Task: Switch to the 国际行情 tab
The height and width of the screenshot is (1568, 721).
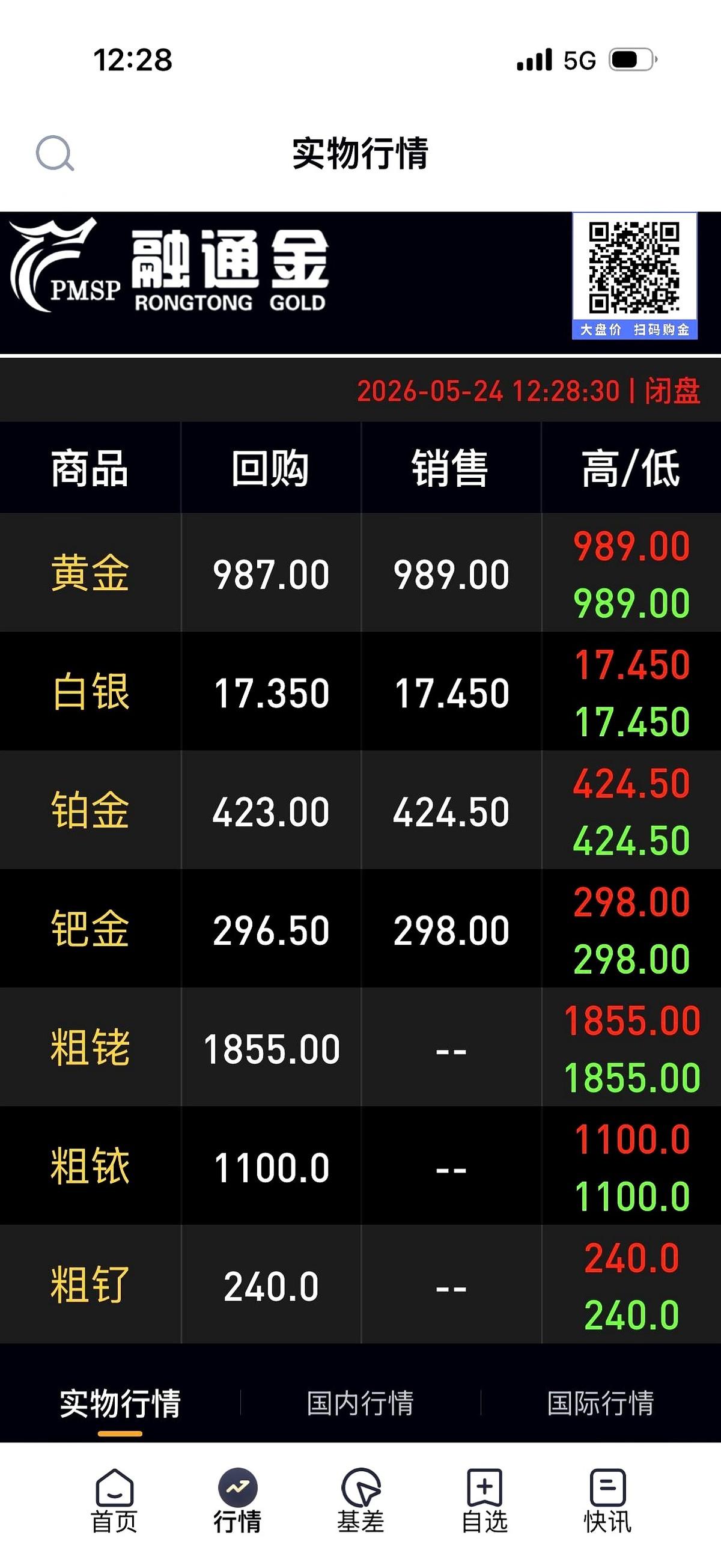Action: tap(600, 1403)
